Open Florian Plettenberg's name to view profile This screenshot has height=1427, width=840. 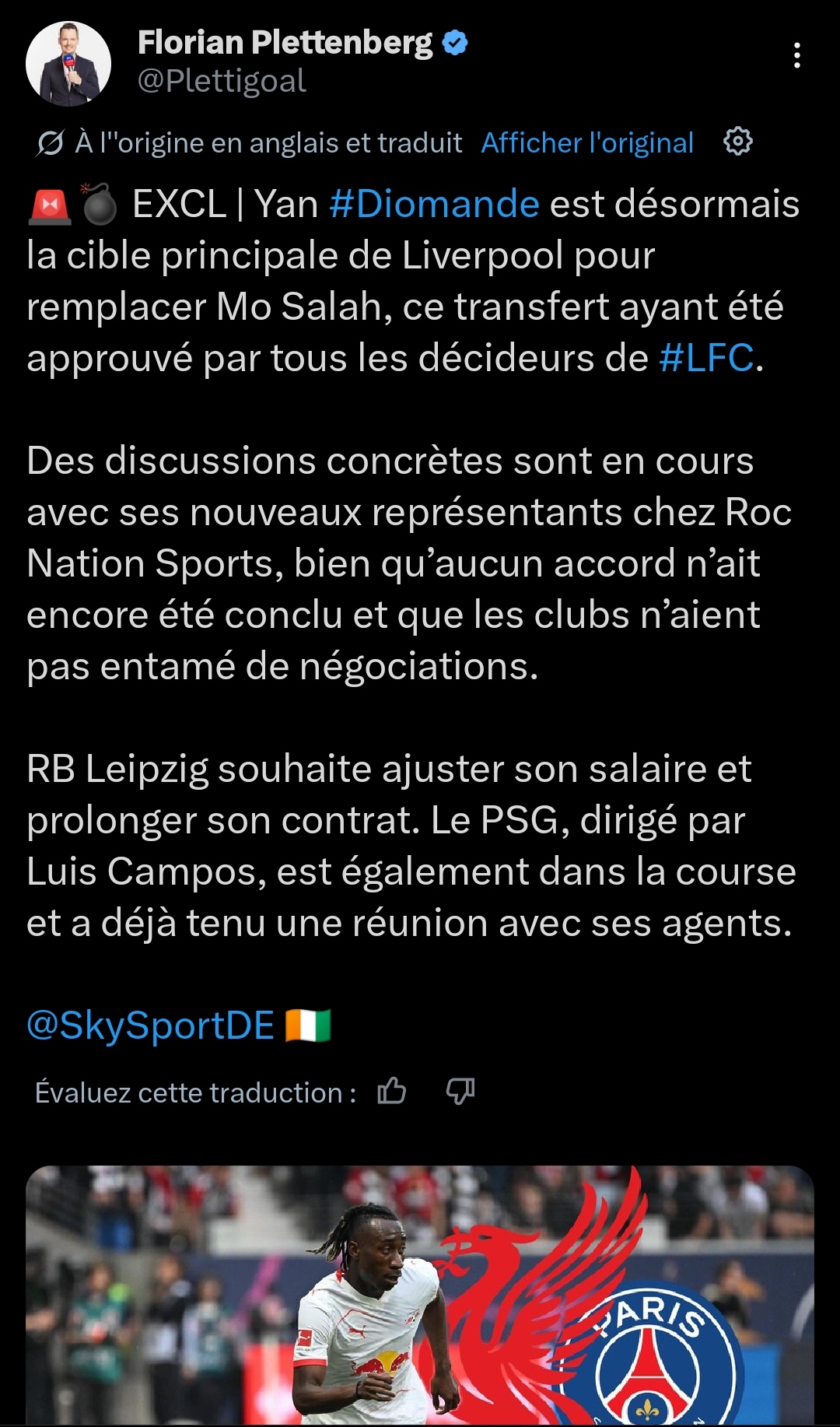(285, 43)
